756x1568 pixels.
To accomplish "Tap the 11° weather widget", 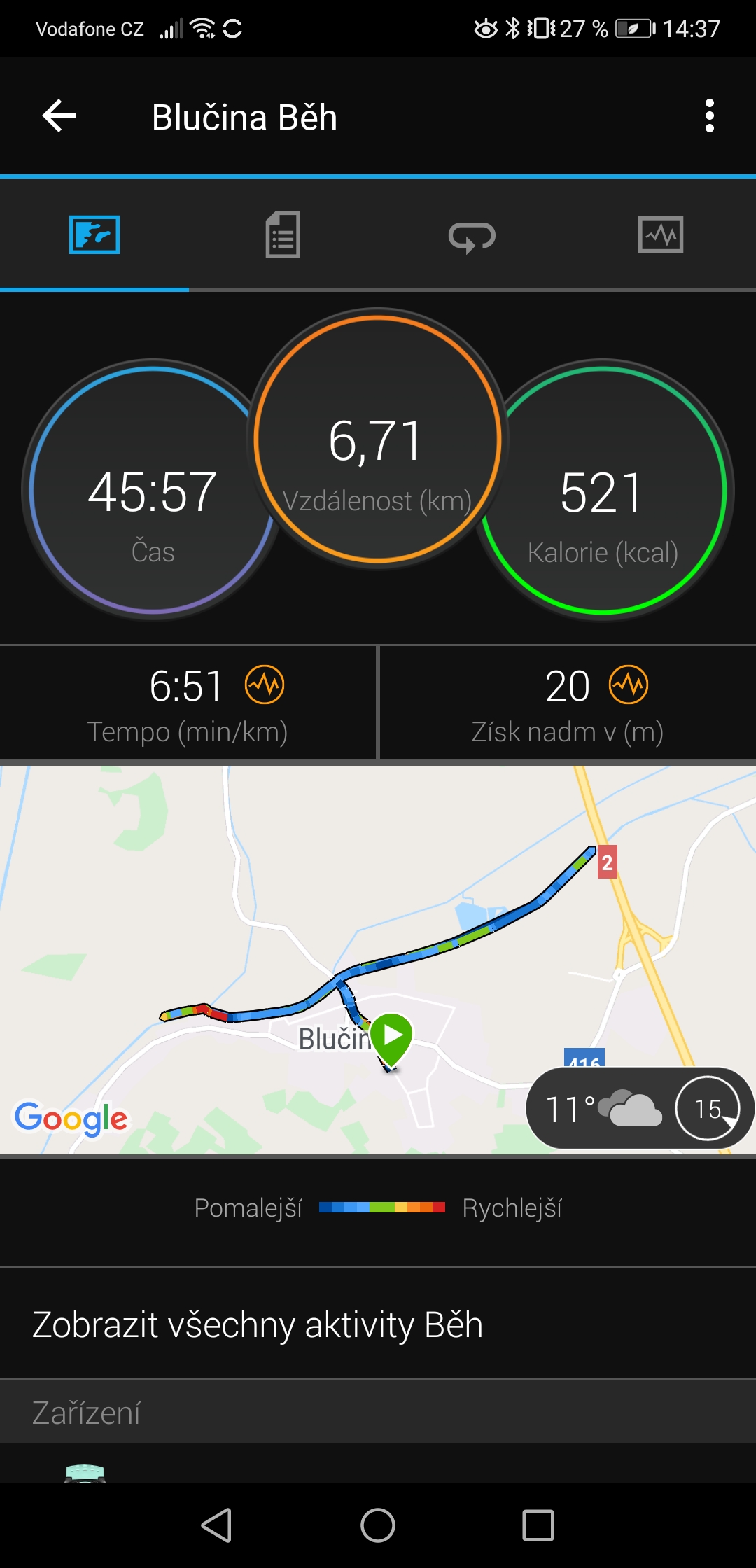I will pos(640,1108).
